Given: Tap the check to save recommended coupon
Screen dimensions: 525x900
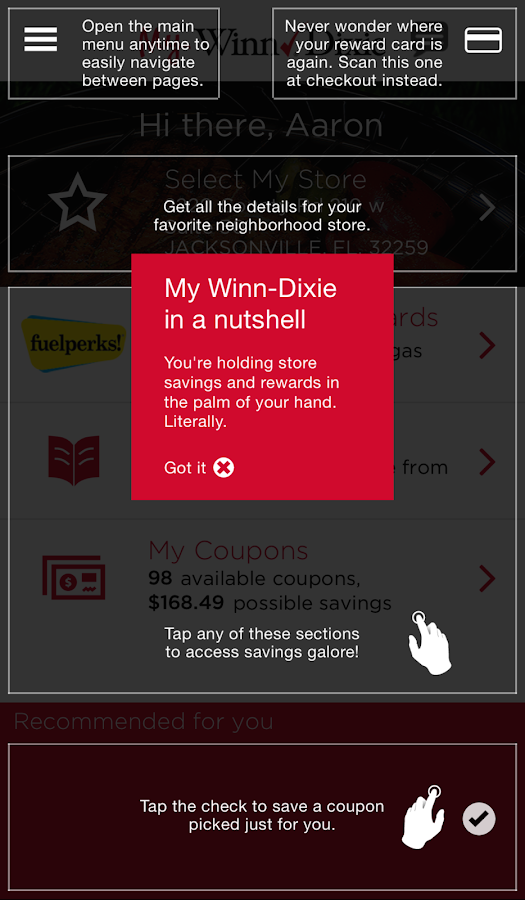Looking at the screenshot, I should click(479, 819).
